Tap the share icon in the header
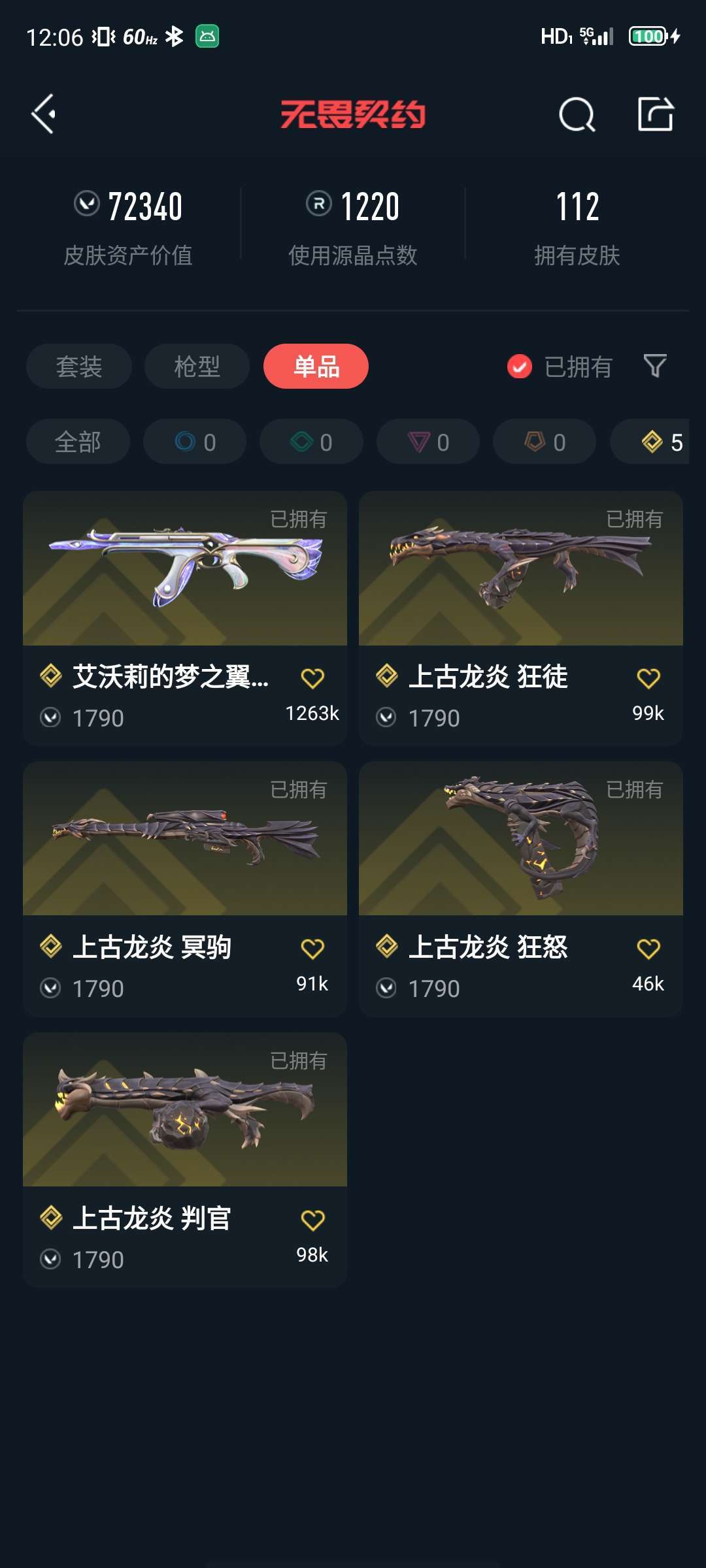This screenshot has height=1568, width=706. [656, 114]
